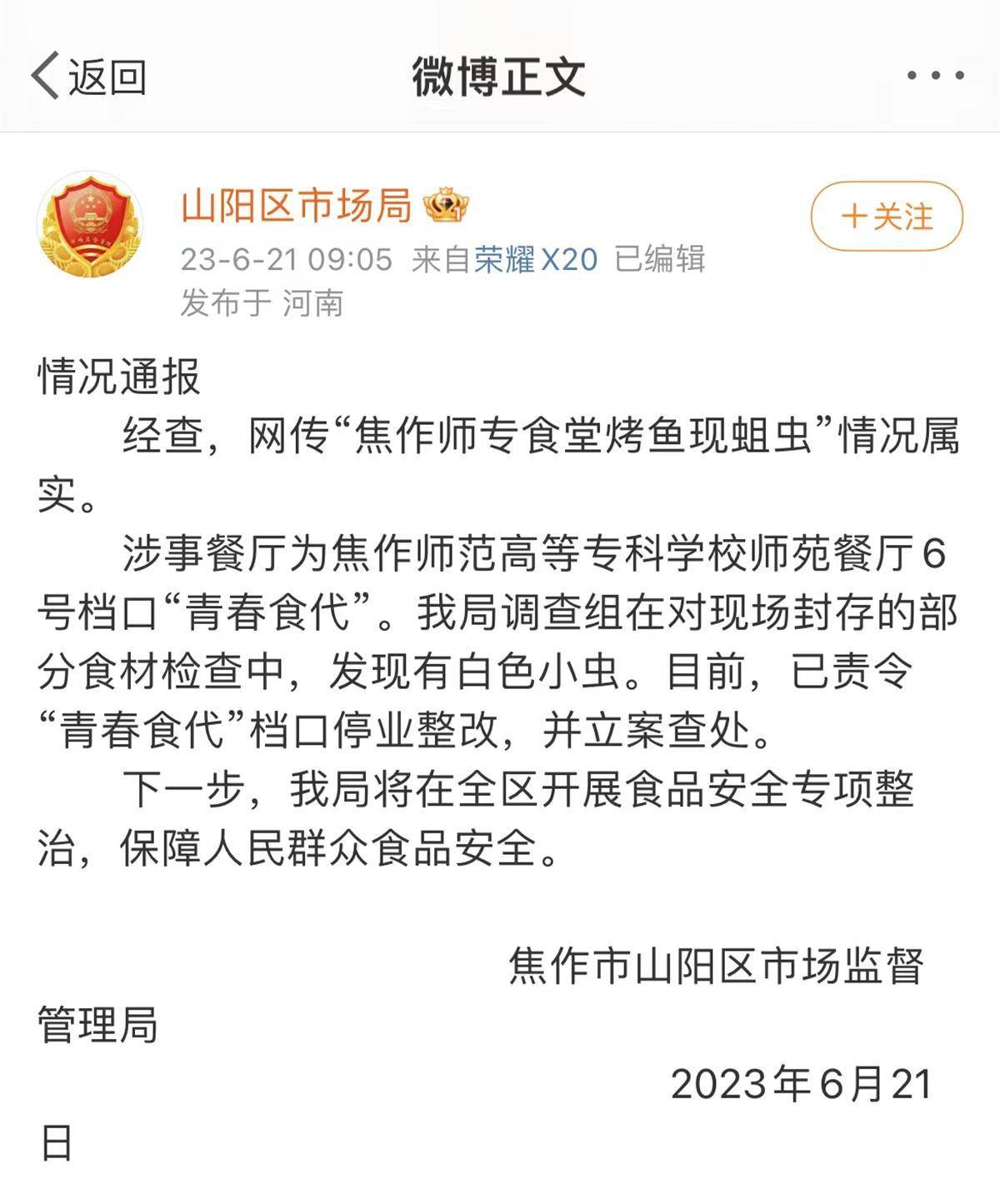Tap the 荣耀X20 device link

536,259
